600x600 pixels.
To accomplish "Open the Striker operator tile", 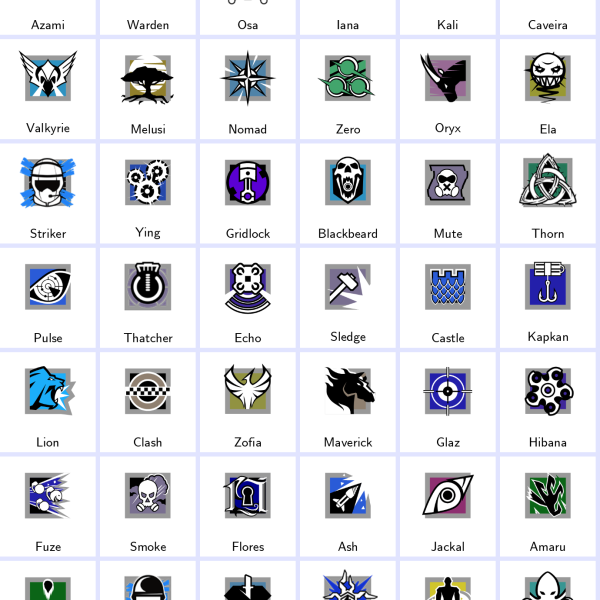I will pos(48,193).
